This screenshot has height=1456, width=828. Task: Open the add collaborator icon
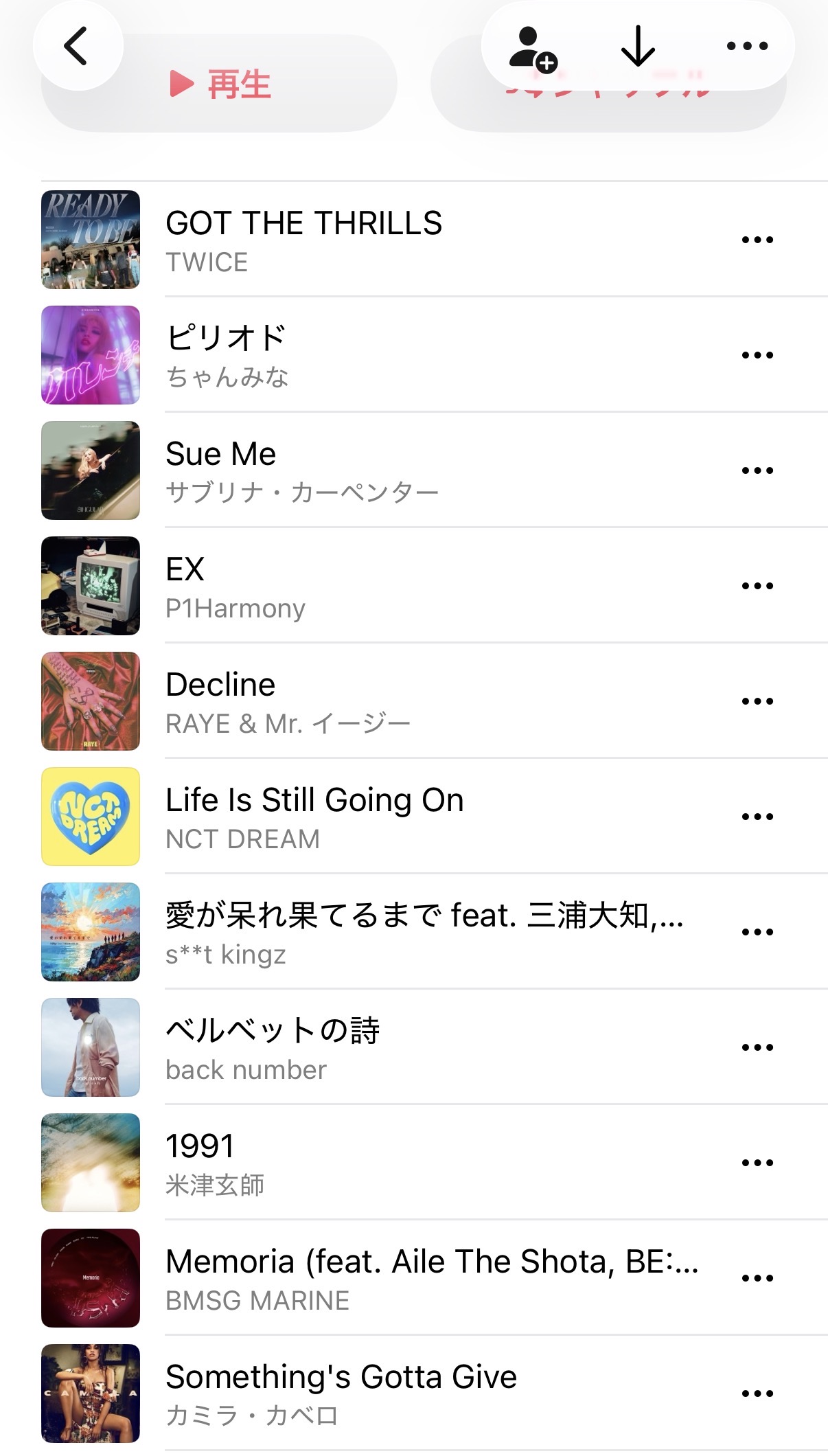tap(532, 48)
